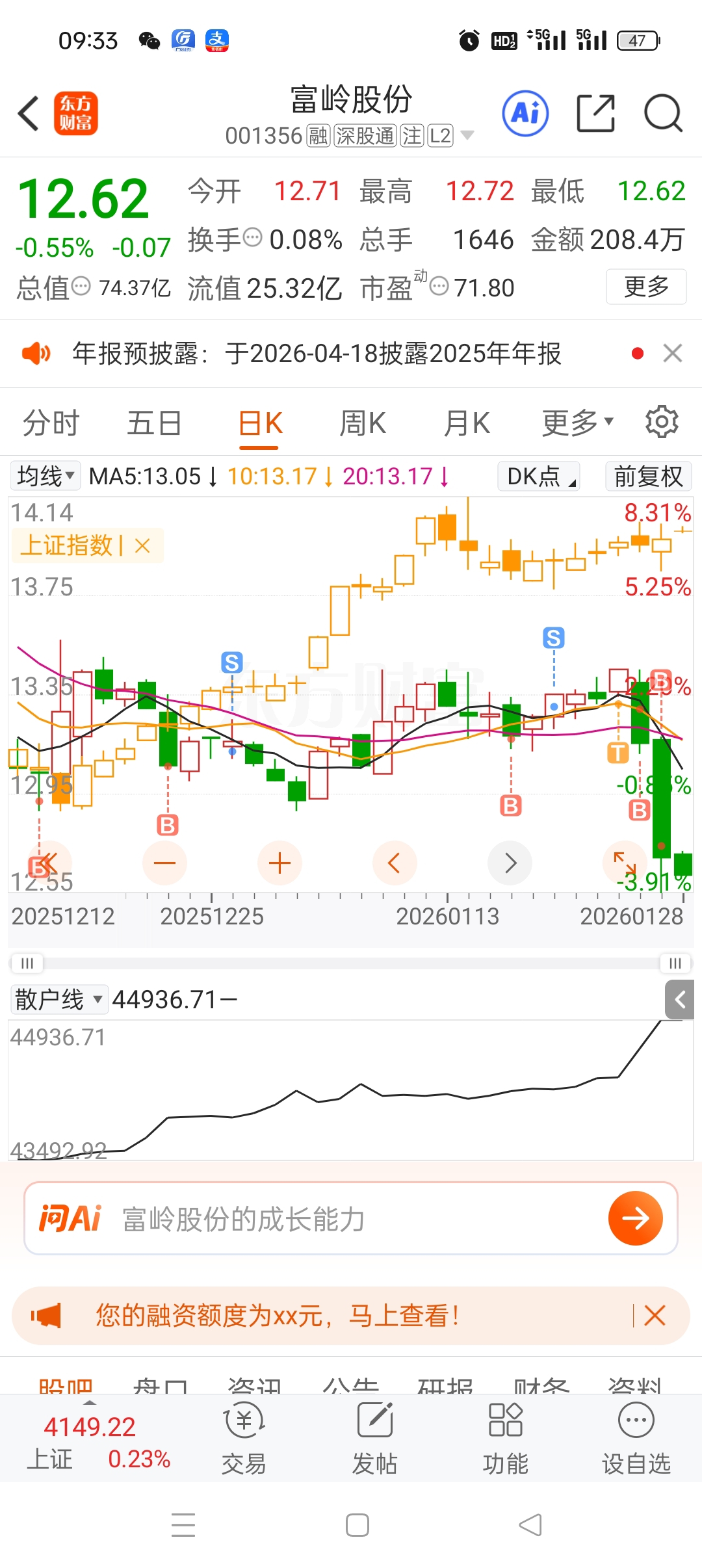
Task: Select the 周K chart tab
Action: tap(363, 423)
